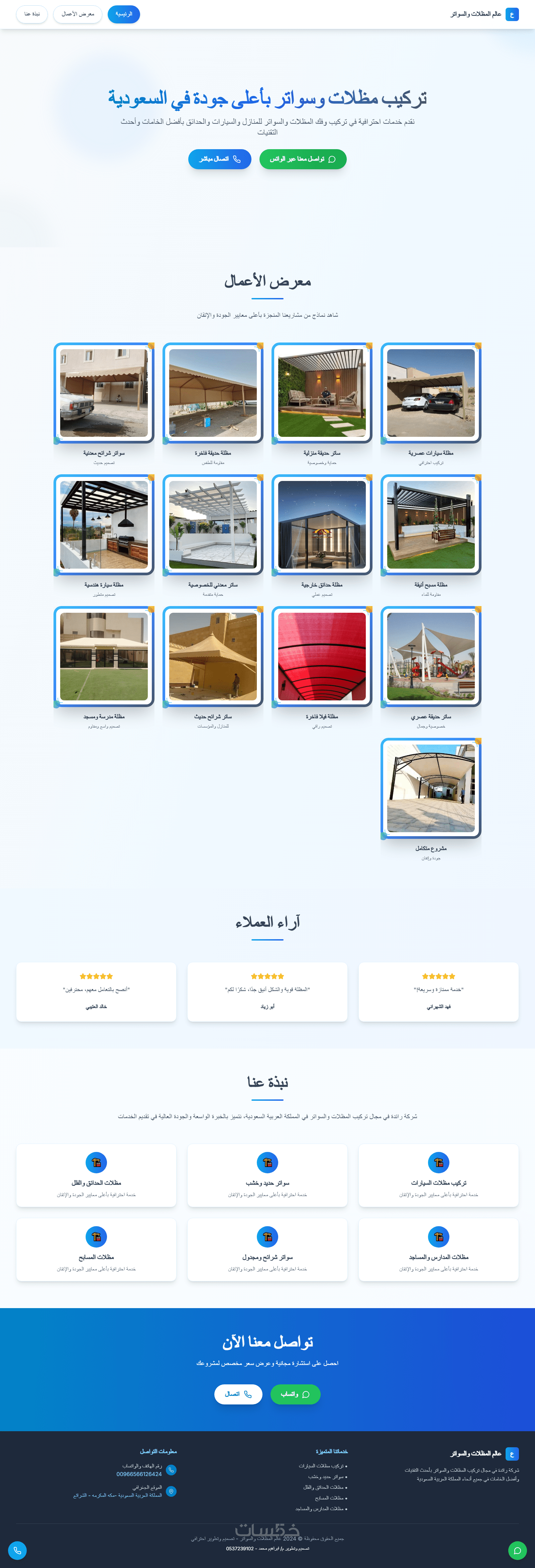Viewport: 535px width, 1568px height.
Task: Open the مظلة حدائق خارجية gallery image
Action: point(321,525)
